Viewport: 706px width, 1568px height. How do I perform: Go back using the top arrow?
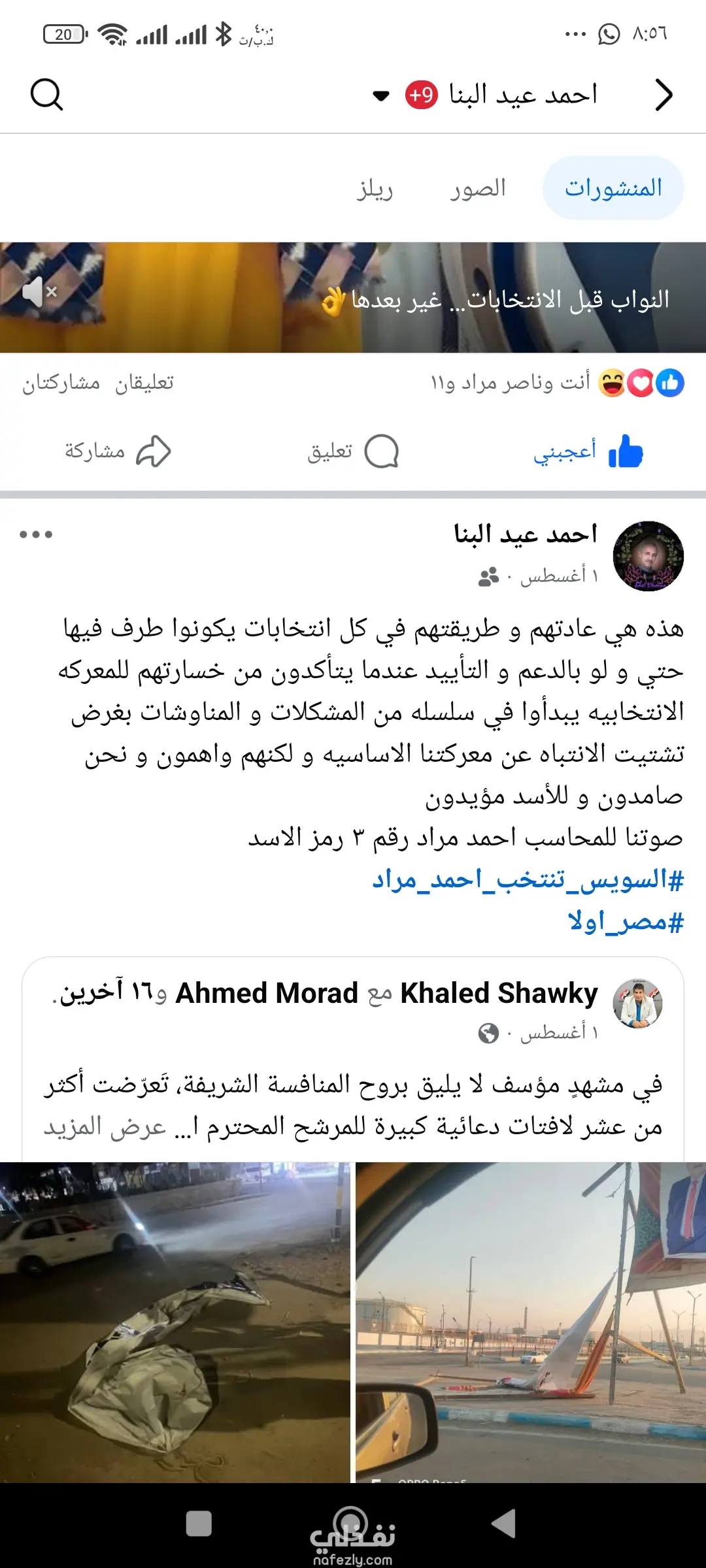click(x=664, y=95)
